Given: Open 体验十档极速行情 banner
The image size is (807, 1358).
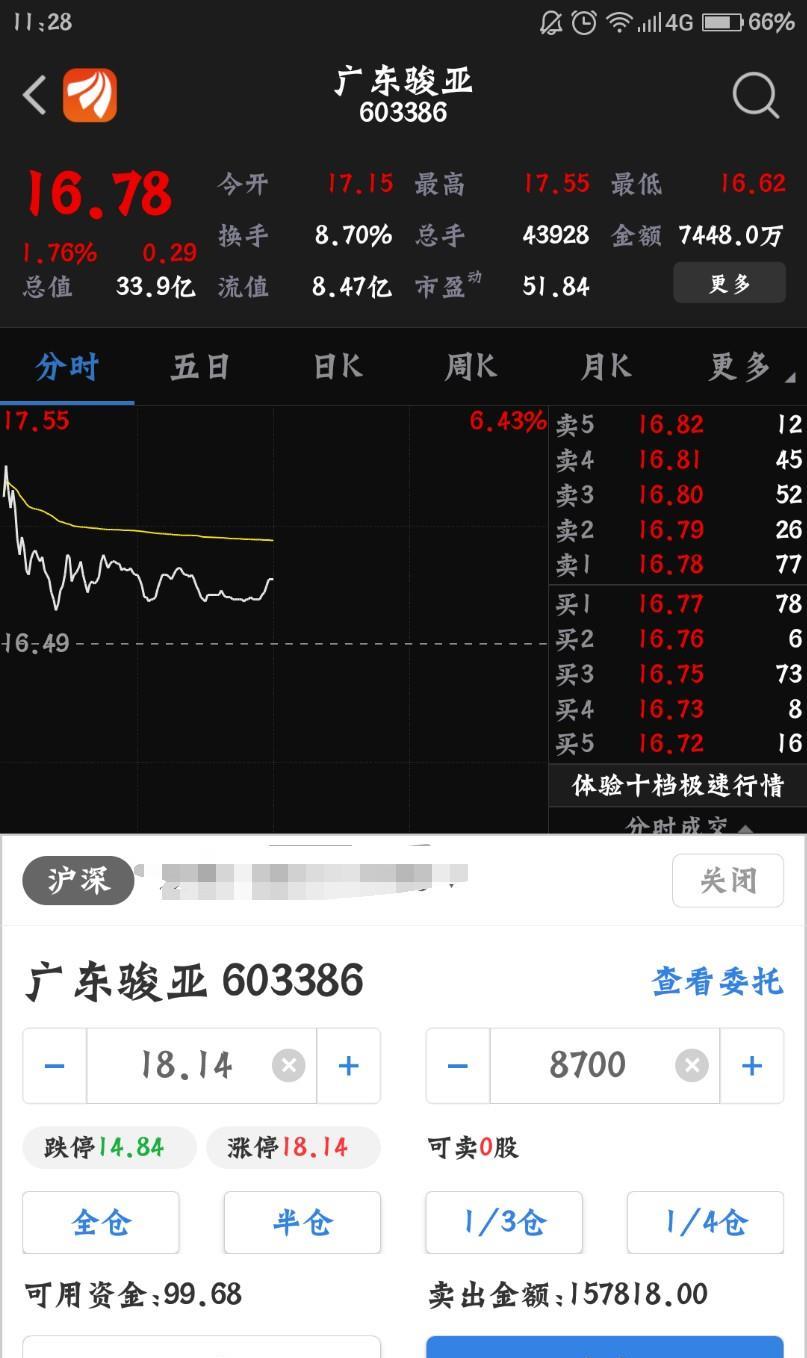Looking at the screenshot, I should 678,785.
